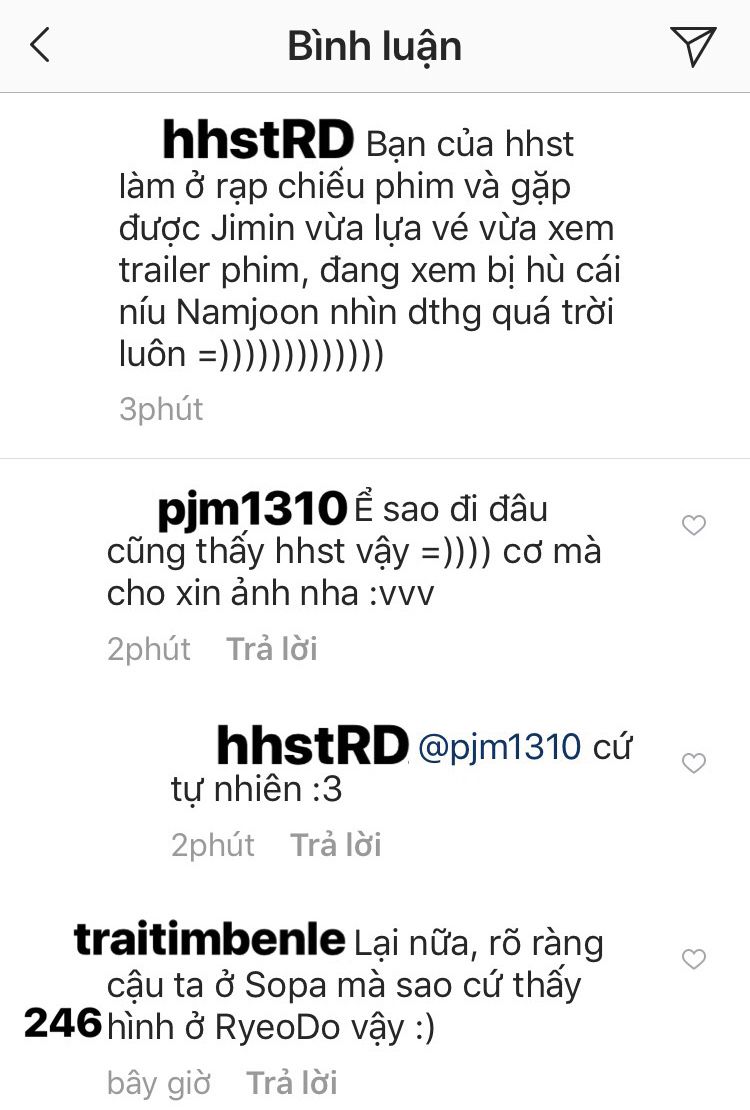Viewport: 750px width, 1110px height.
Task: Open hhstRD's profile from the caption username
Action: [258, 141]
